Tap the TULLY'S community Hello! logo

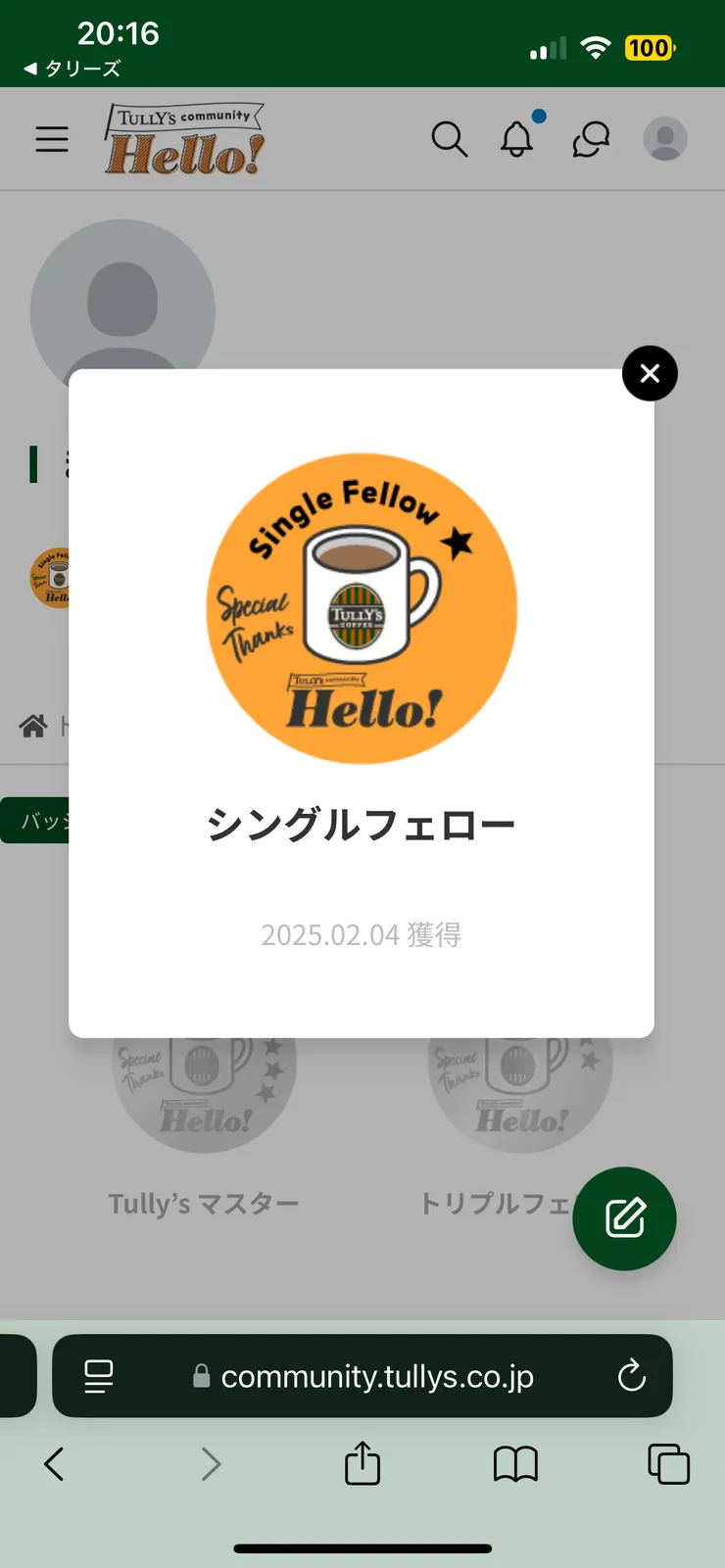coord(183,137)
